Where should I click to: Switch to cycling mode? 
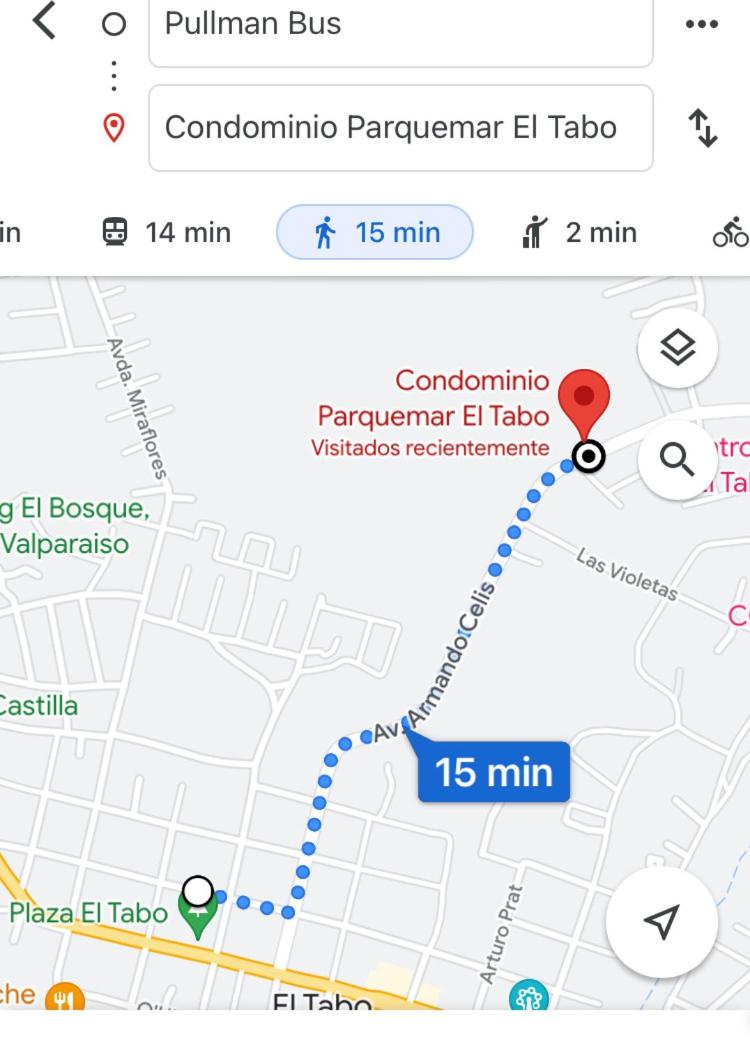pos(730,232)
